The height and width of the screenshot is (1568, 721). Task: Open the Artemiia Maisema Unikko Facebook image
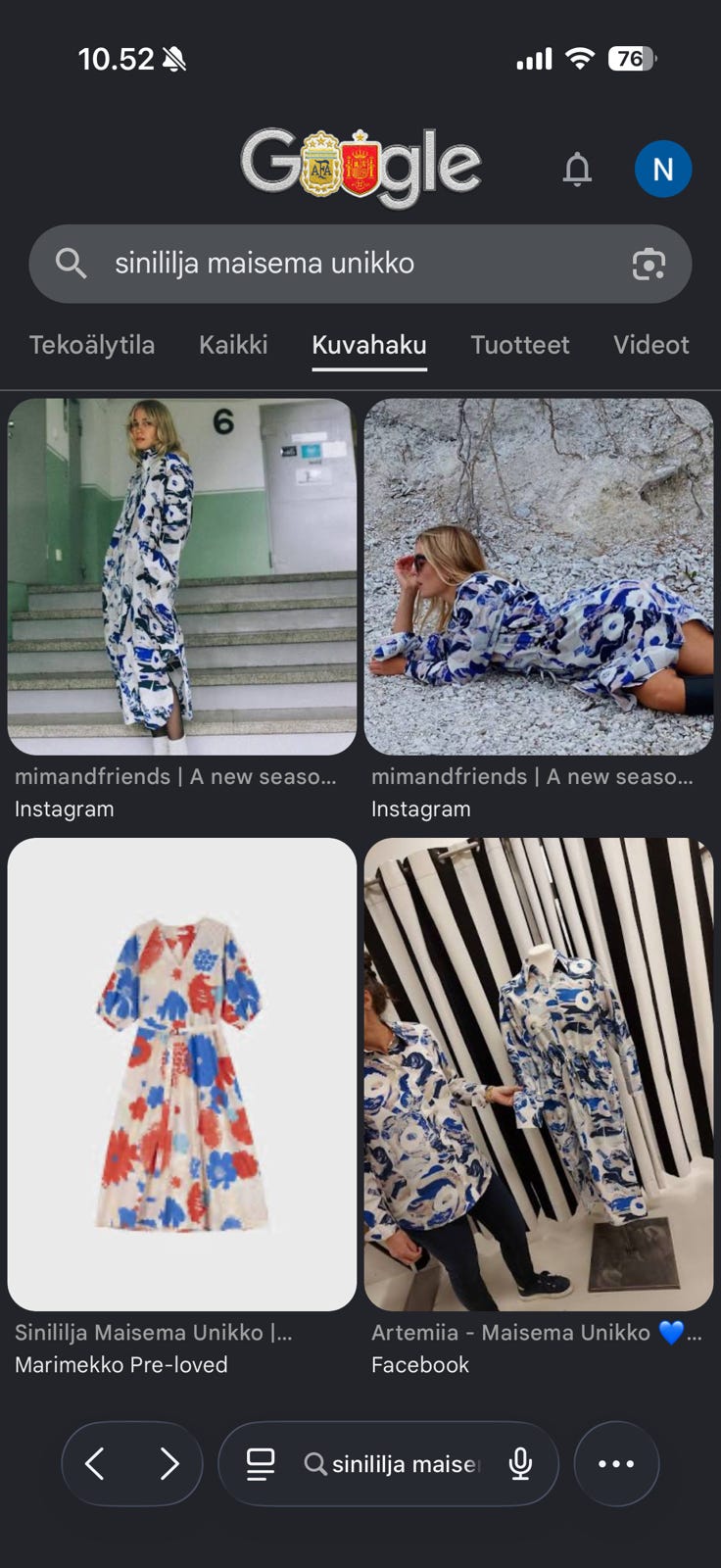[539, 1074]
